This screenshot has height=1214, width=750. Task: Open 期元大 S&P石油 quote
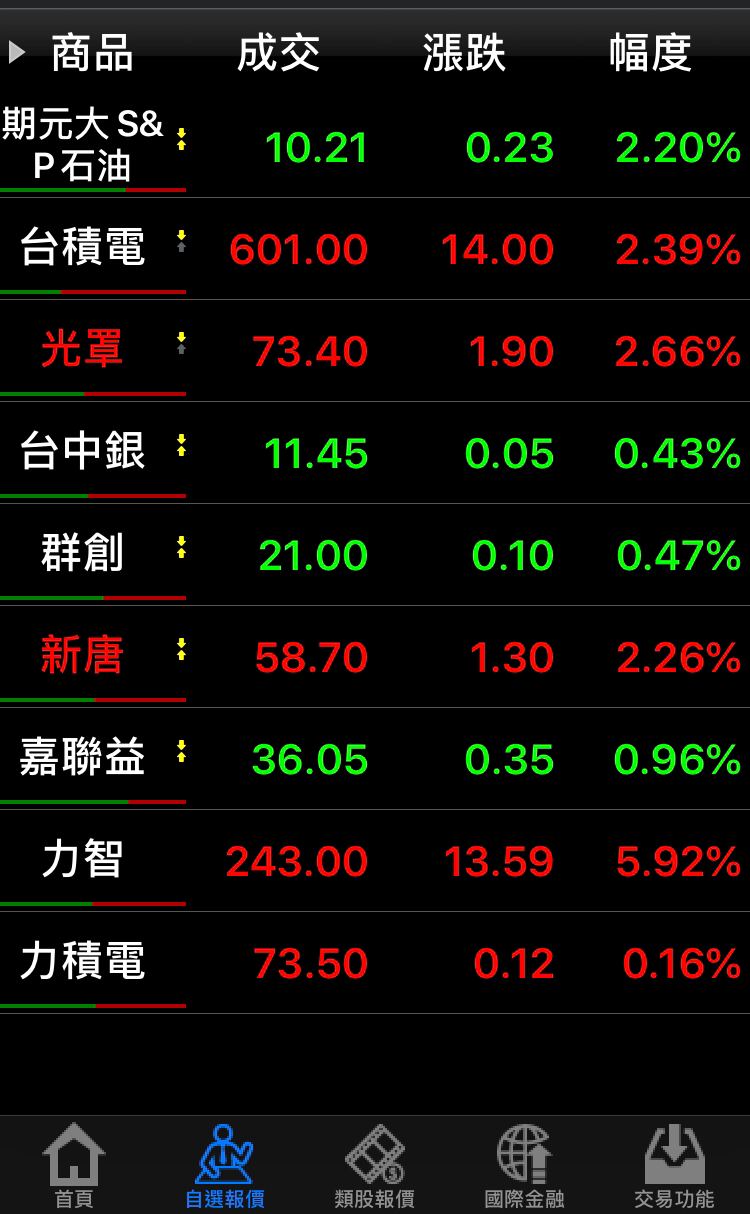point(83,145)
